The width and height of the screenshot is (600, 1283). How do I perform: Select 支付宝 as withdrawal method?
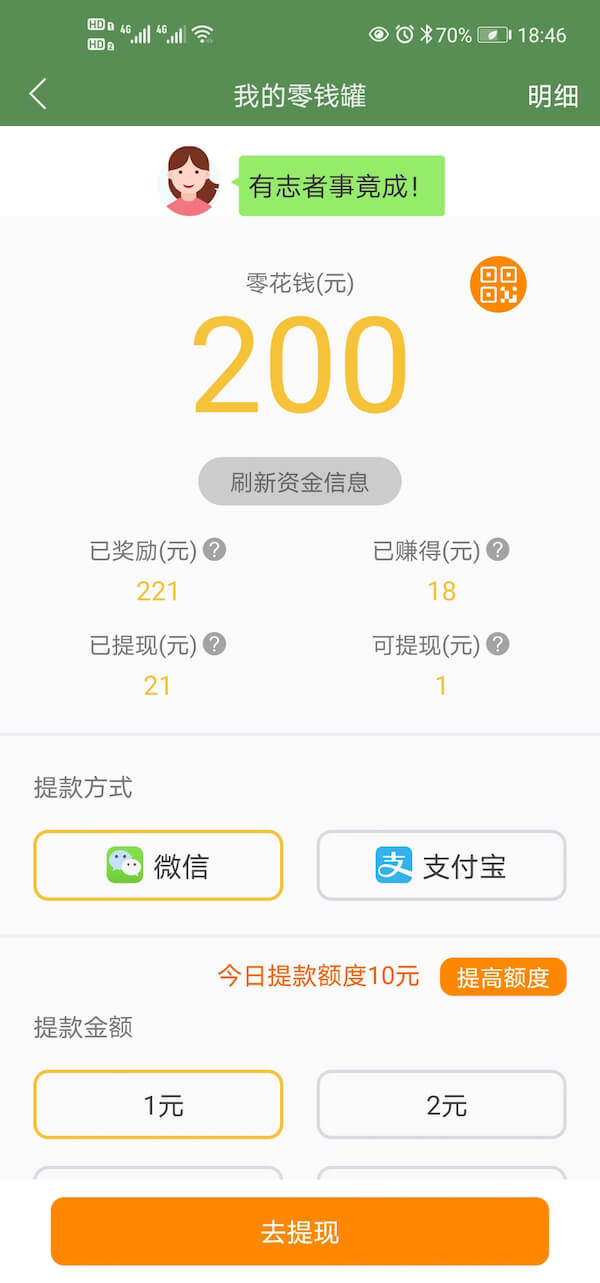tap(441, 866)
